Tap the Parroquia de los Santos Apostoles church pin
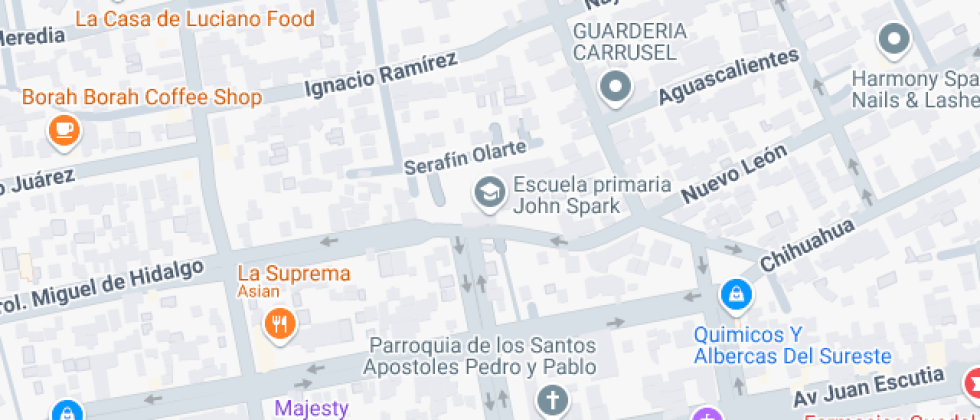Viewport: 980px width, 420px height. point(550,402)
